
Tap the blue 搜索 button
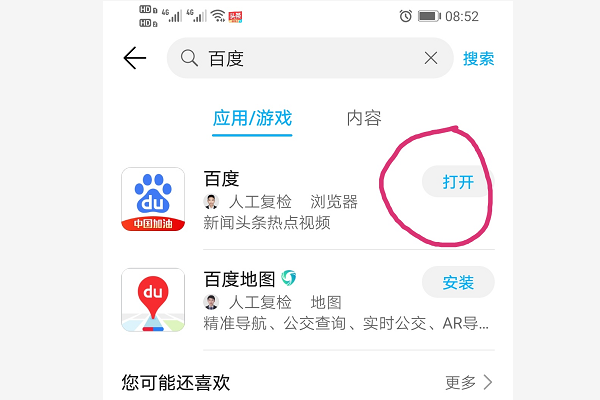click(478, 58)
